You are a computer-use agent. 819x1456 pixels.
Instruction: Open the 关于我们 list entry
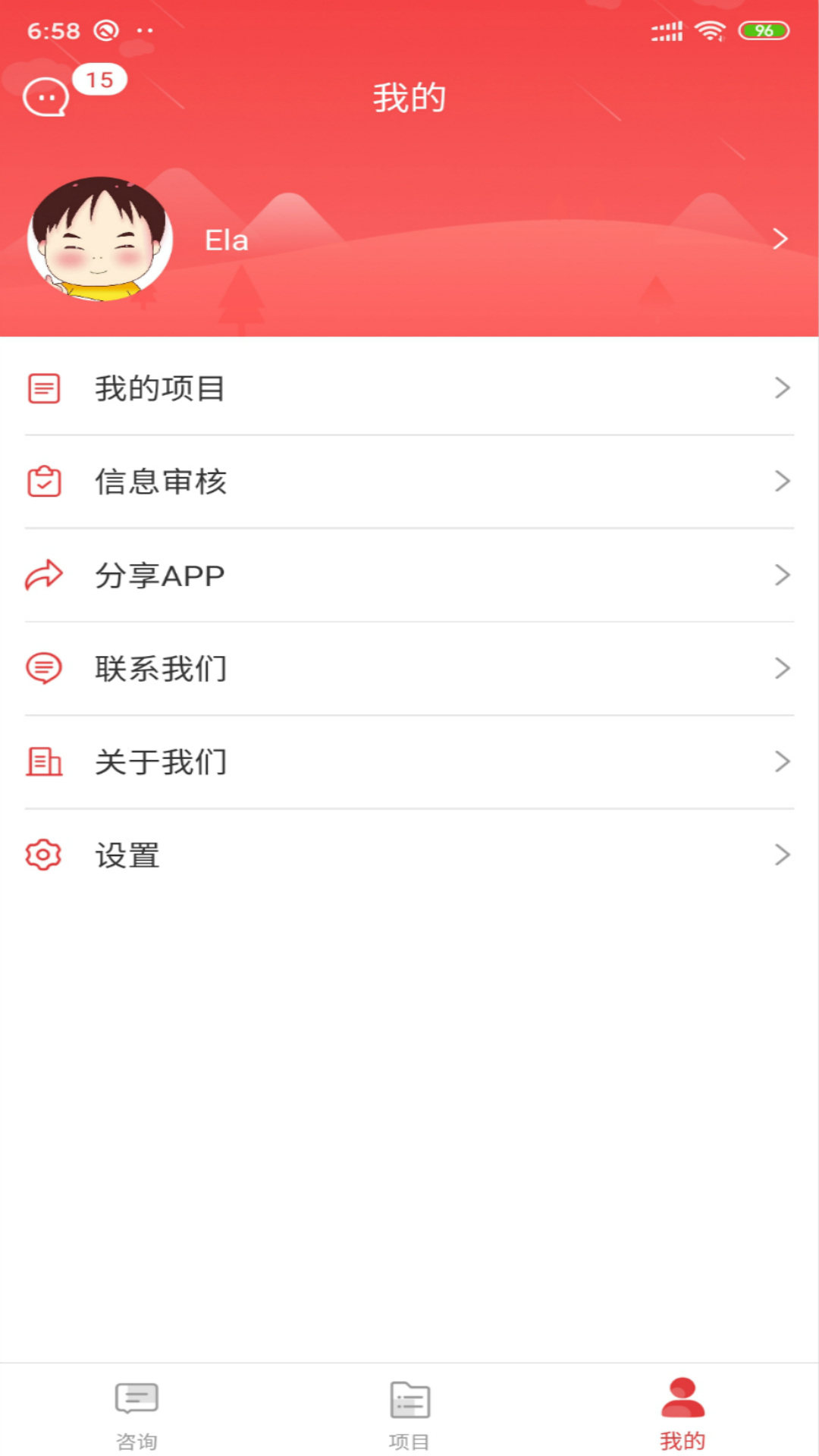[x=409, y=762]
